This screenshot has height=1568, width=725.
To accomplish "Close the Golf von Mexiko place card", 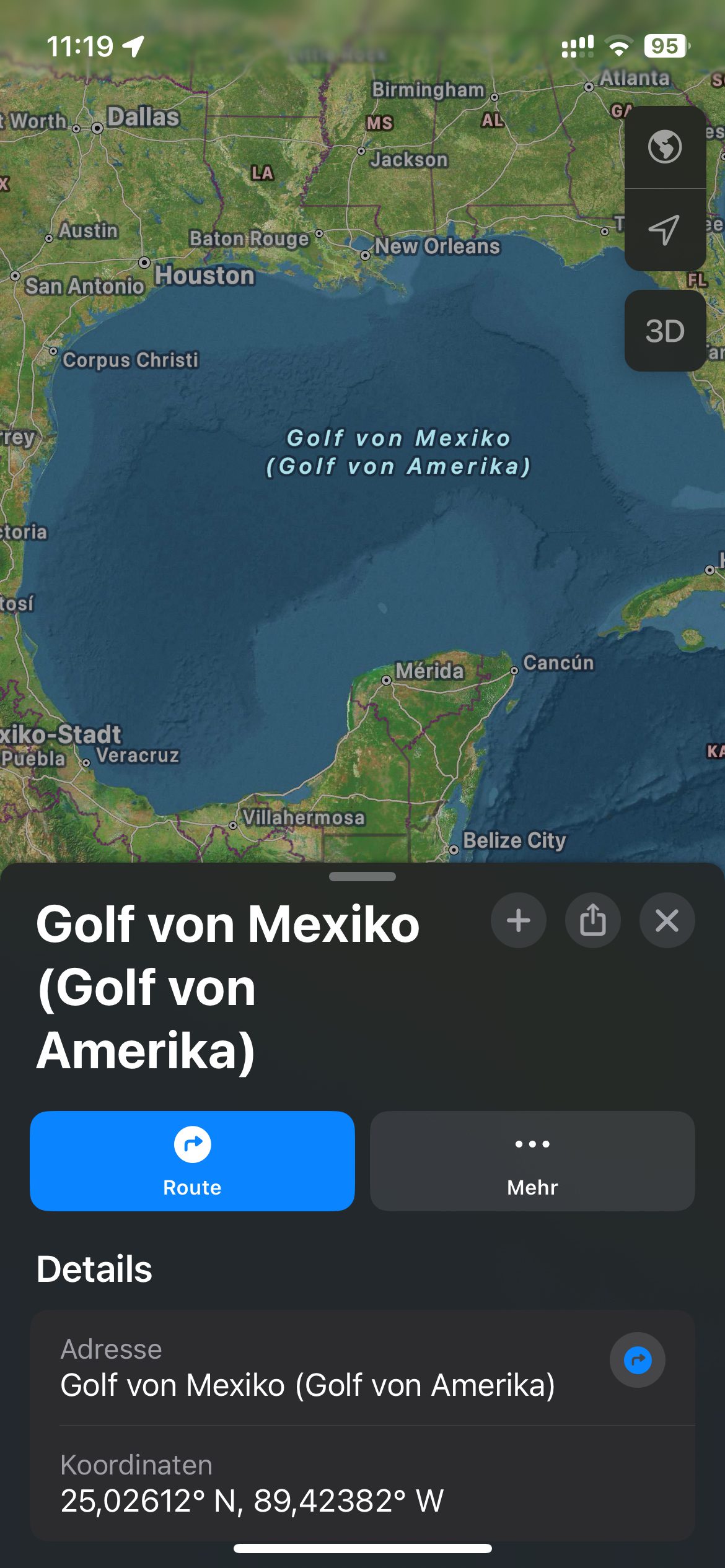I will coord(667,920).
